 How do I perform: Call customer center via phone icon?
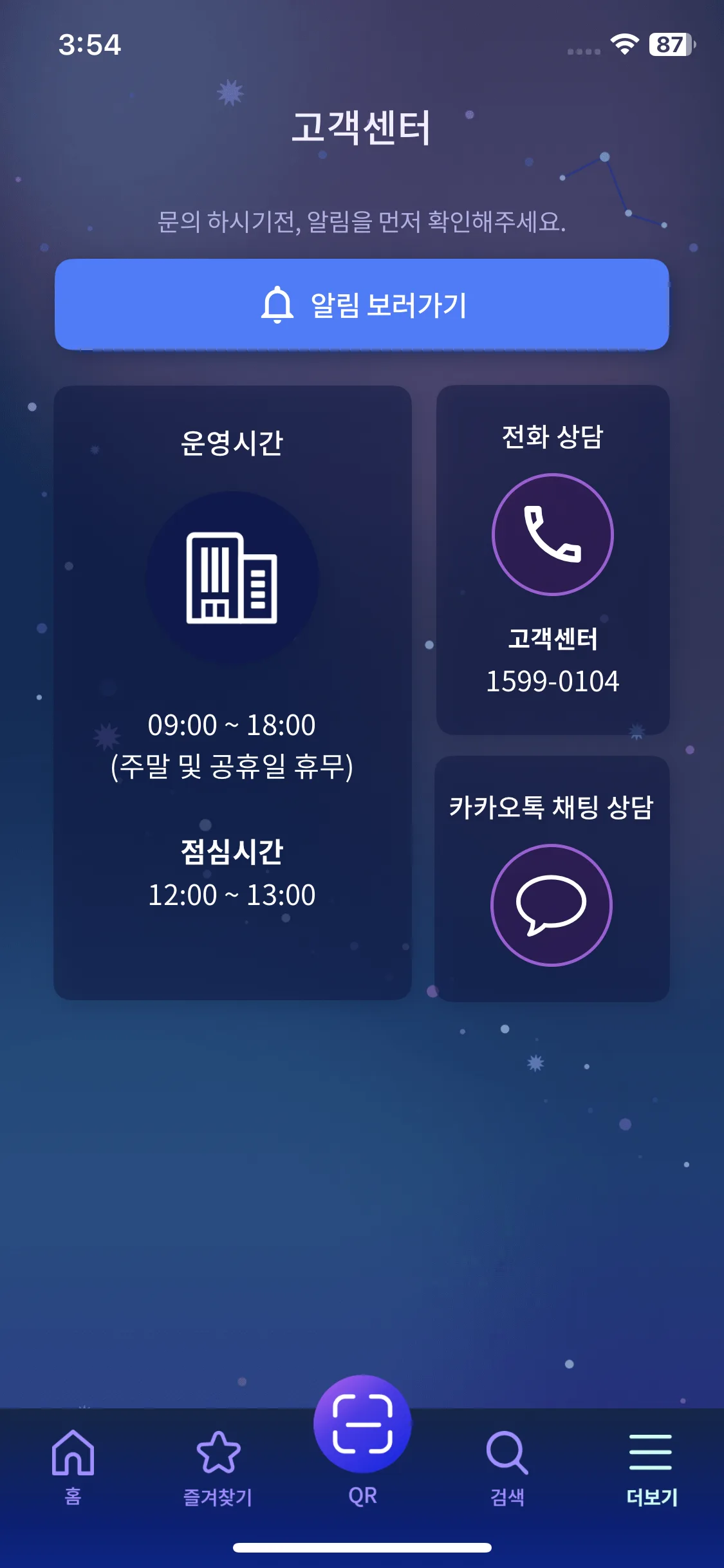[552, 534]
